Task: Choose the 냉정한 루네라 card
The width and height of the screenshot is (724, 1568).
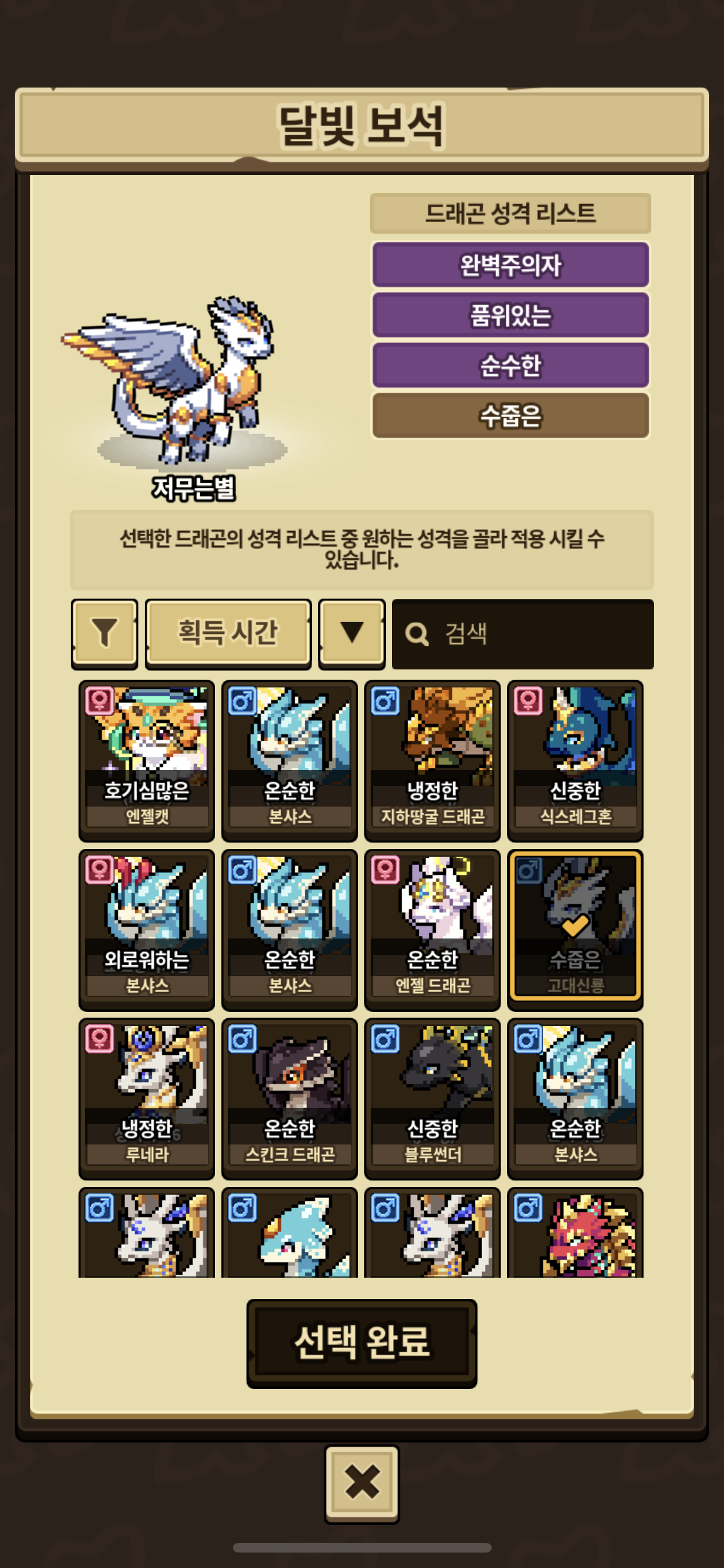Action: point(147,1099)
